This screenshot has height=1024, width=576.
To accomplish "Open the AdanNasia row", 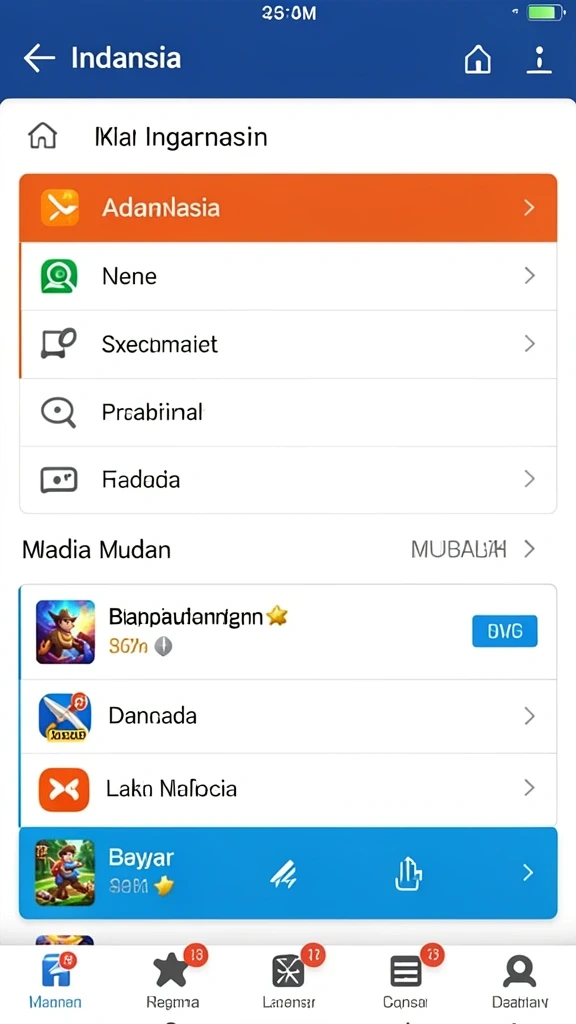I will pos(288,208).
